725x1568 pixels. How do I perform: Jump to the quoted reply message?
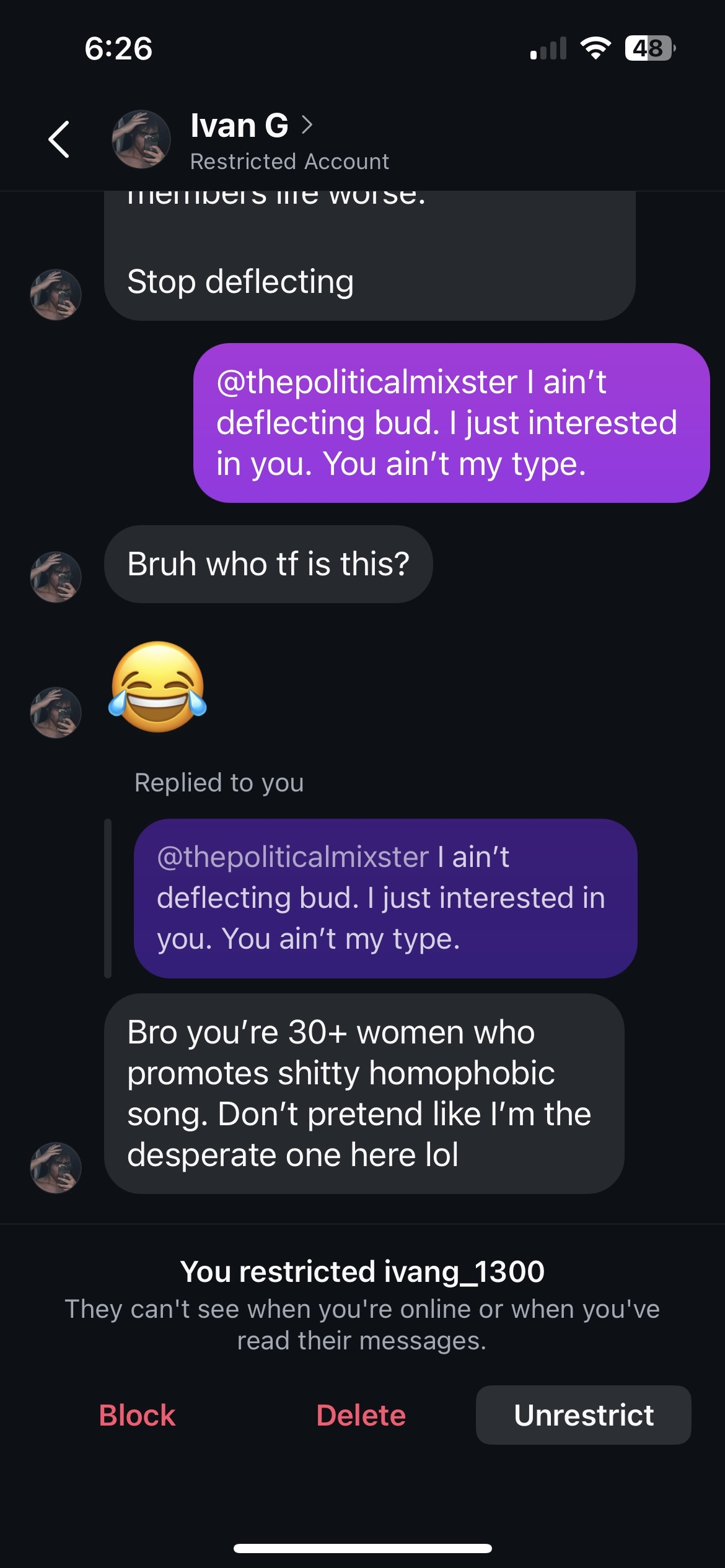point(385,898)
